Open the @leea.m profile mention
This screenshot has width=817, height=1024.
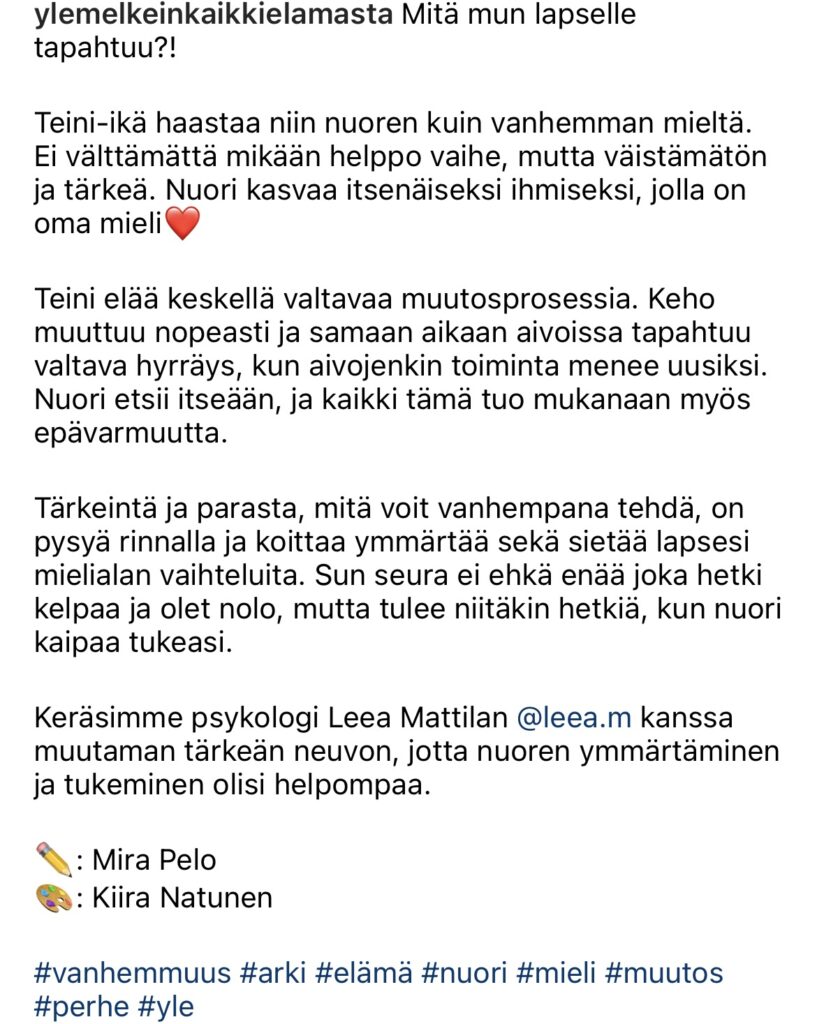[x=574, y=717]
